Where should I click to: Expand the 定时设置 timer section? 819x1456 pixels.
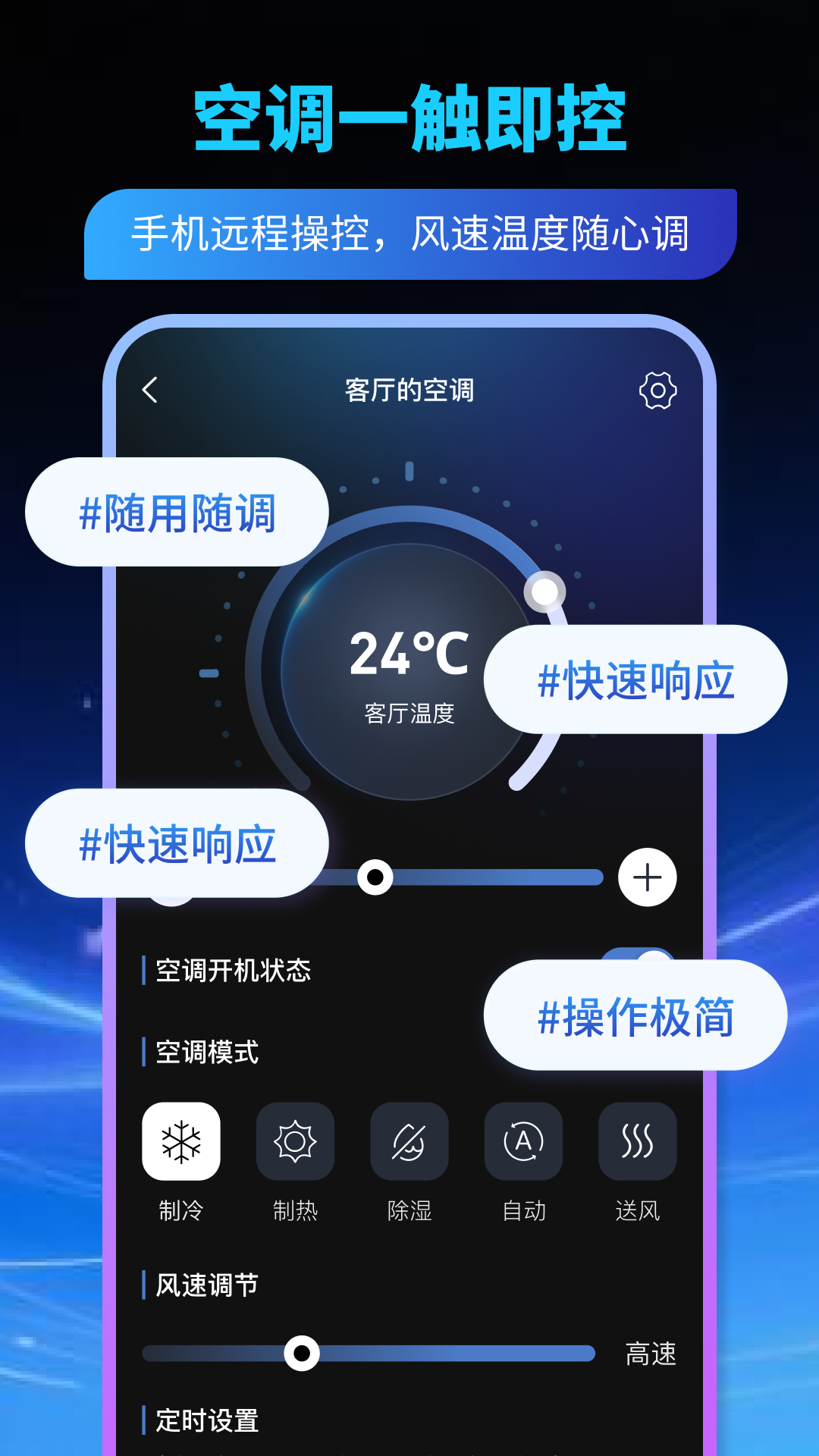coord(203,1422)
